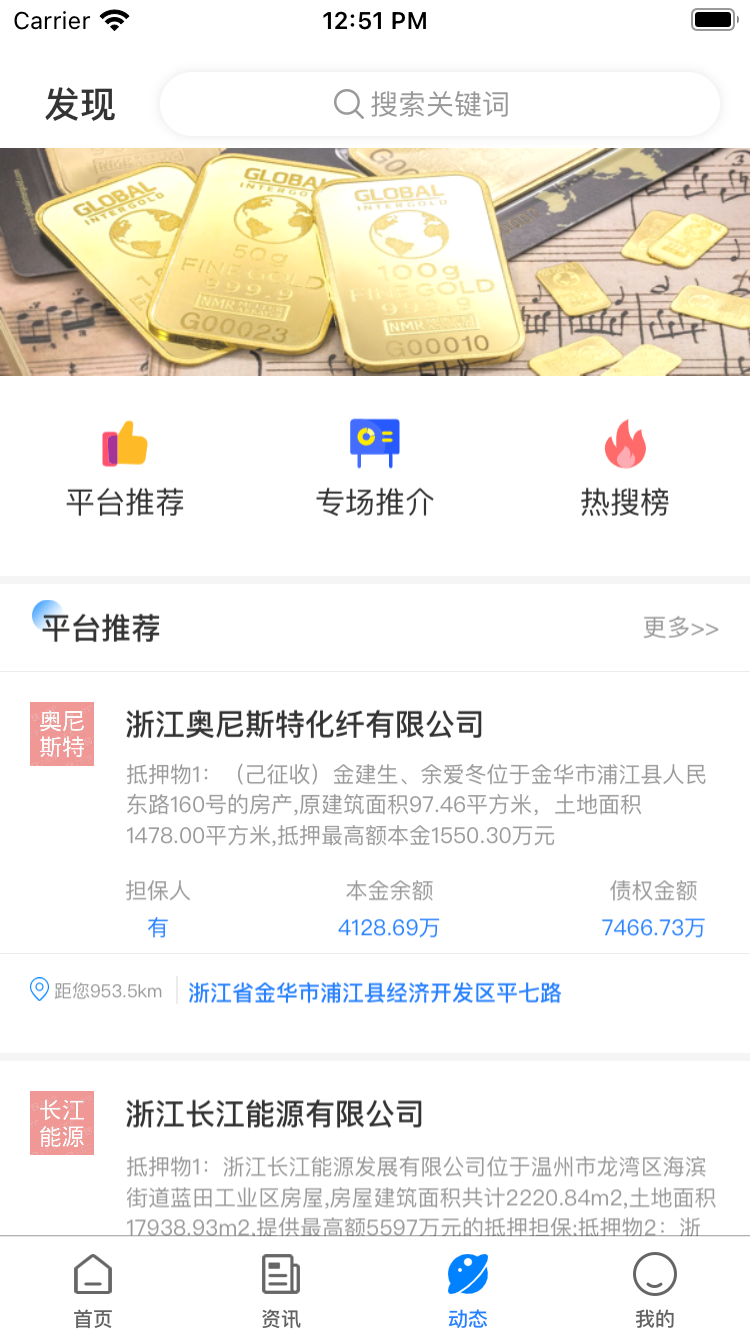This screenshot has height=1334, width=750.
Task: Open the gold bars banner
Action: click(x=375, y=262)
